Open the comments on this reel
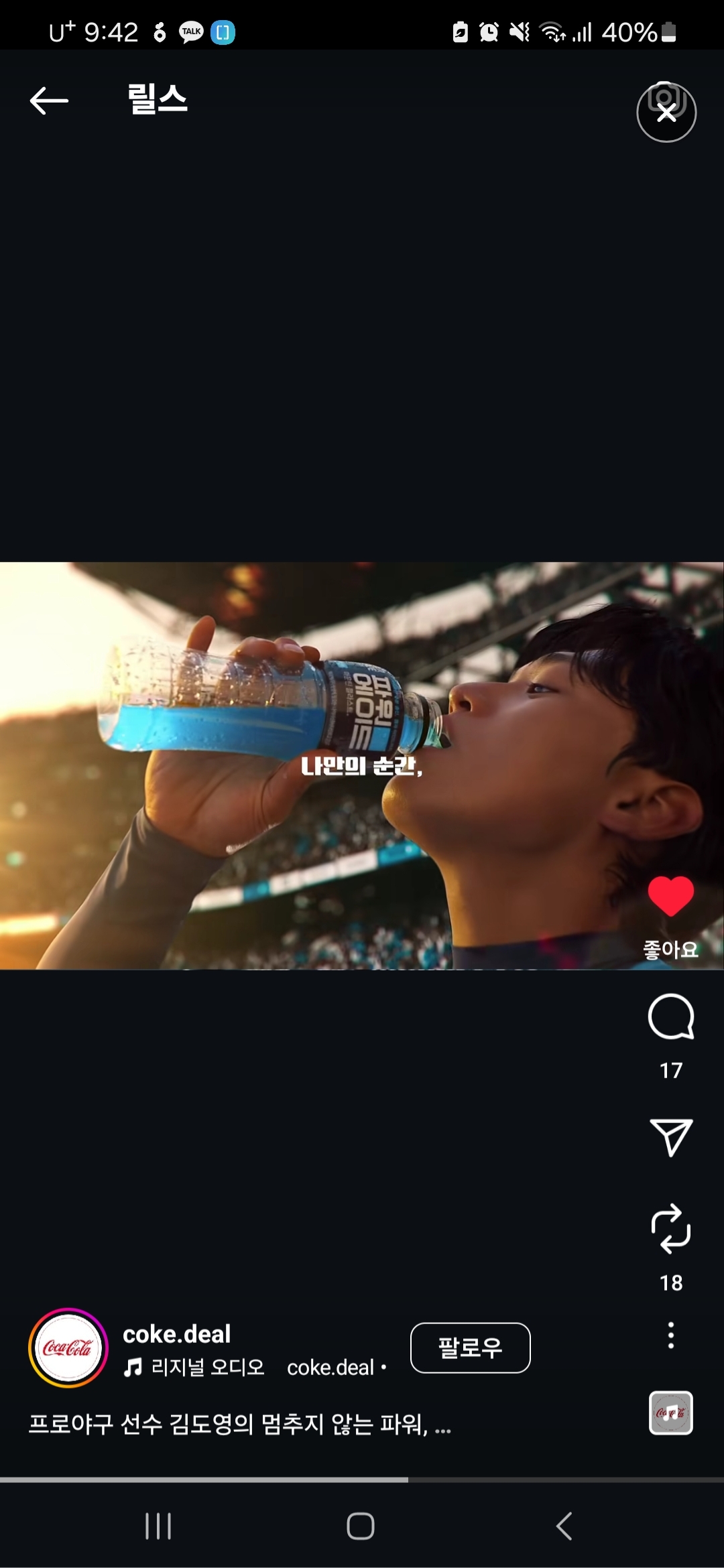 670,1017
